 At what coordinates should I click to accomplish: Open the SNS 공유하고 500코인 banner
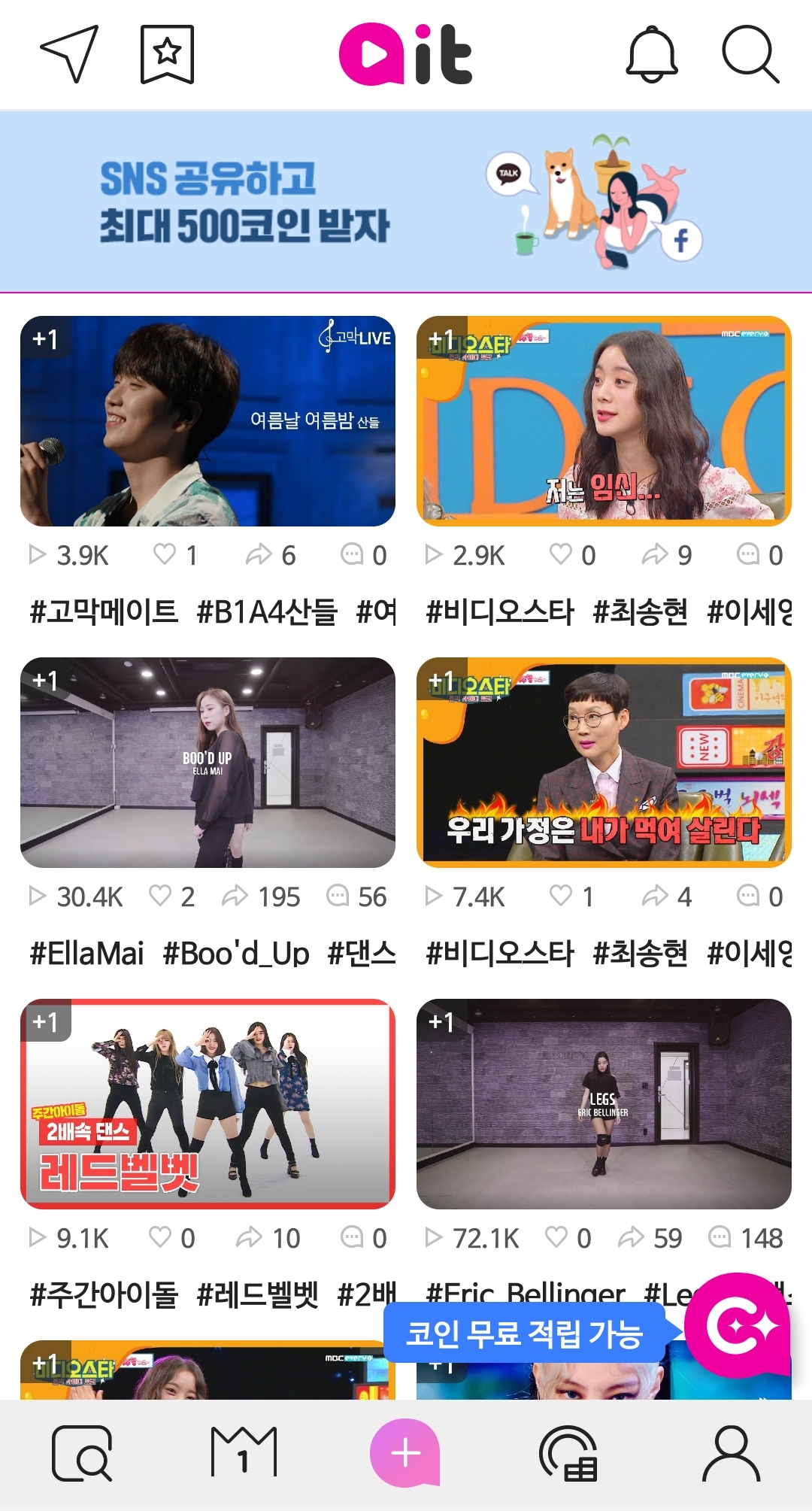coord(406,202)
